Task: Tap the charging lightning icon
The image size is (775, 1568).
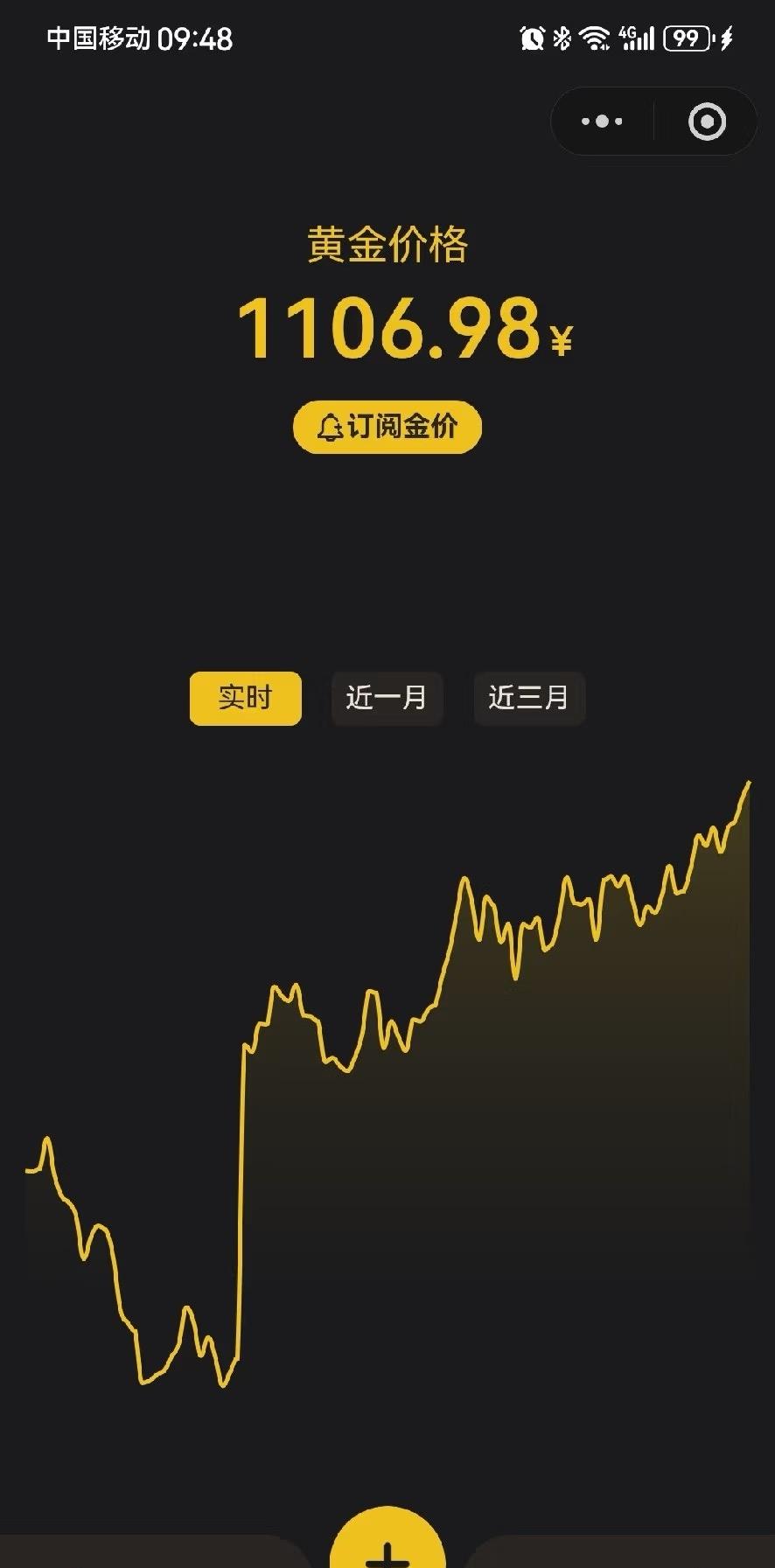Action: click(x=728, y=38)
